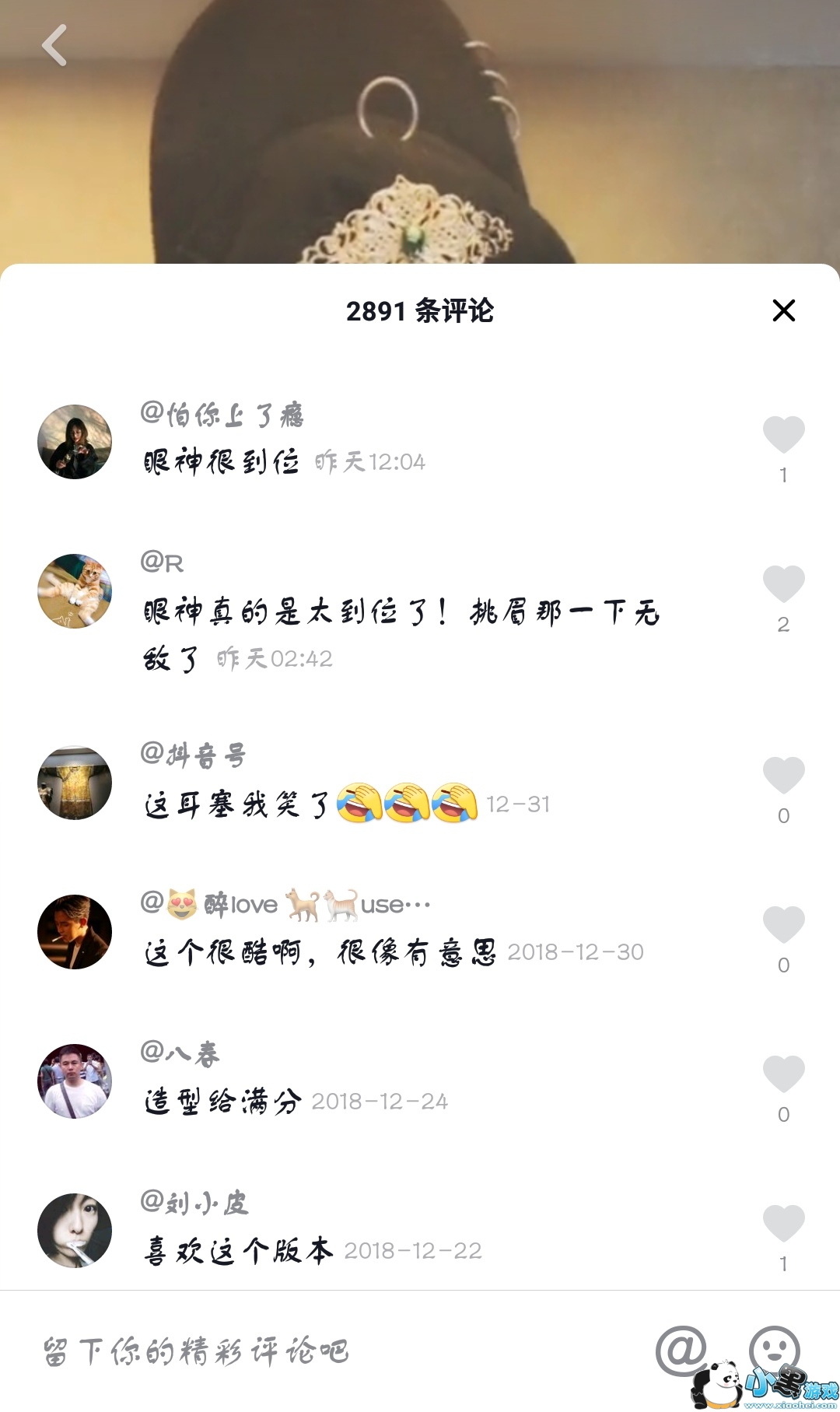Viewport: 840px width, 1412px height.
Task: Like the comment by 怕你上了瘾
Action: tap(783, 434)
